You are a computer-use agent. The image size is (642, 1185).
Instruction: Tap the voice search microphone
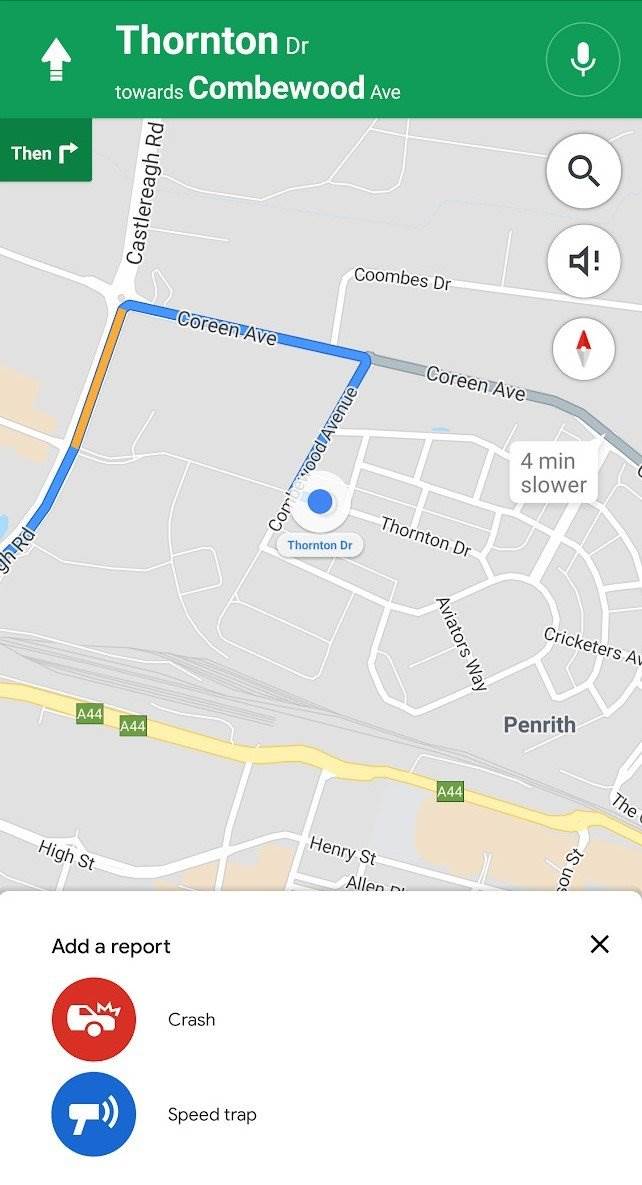click(x=583, y=60)
